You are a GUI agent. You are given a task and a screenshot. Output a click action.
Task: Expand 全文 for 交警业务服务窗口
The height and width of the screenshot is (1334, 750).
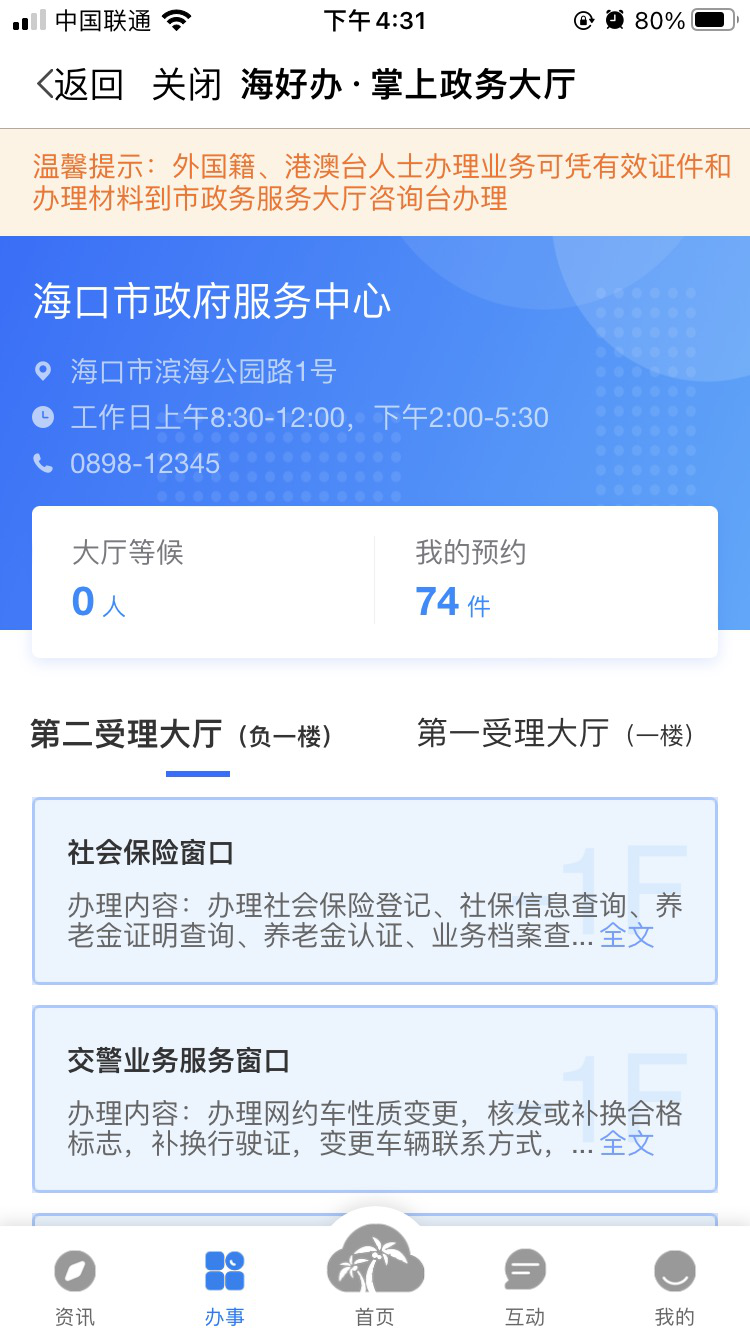(x=627, y=1142)
